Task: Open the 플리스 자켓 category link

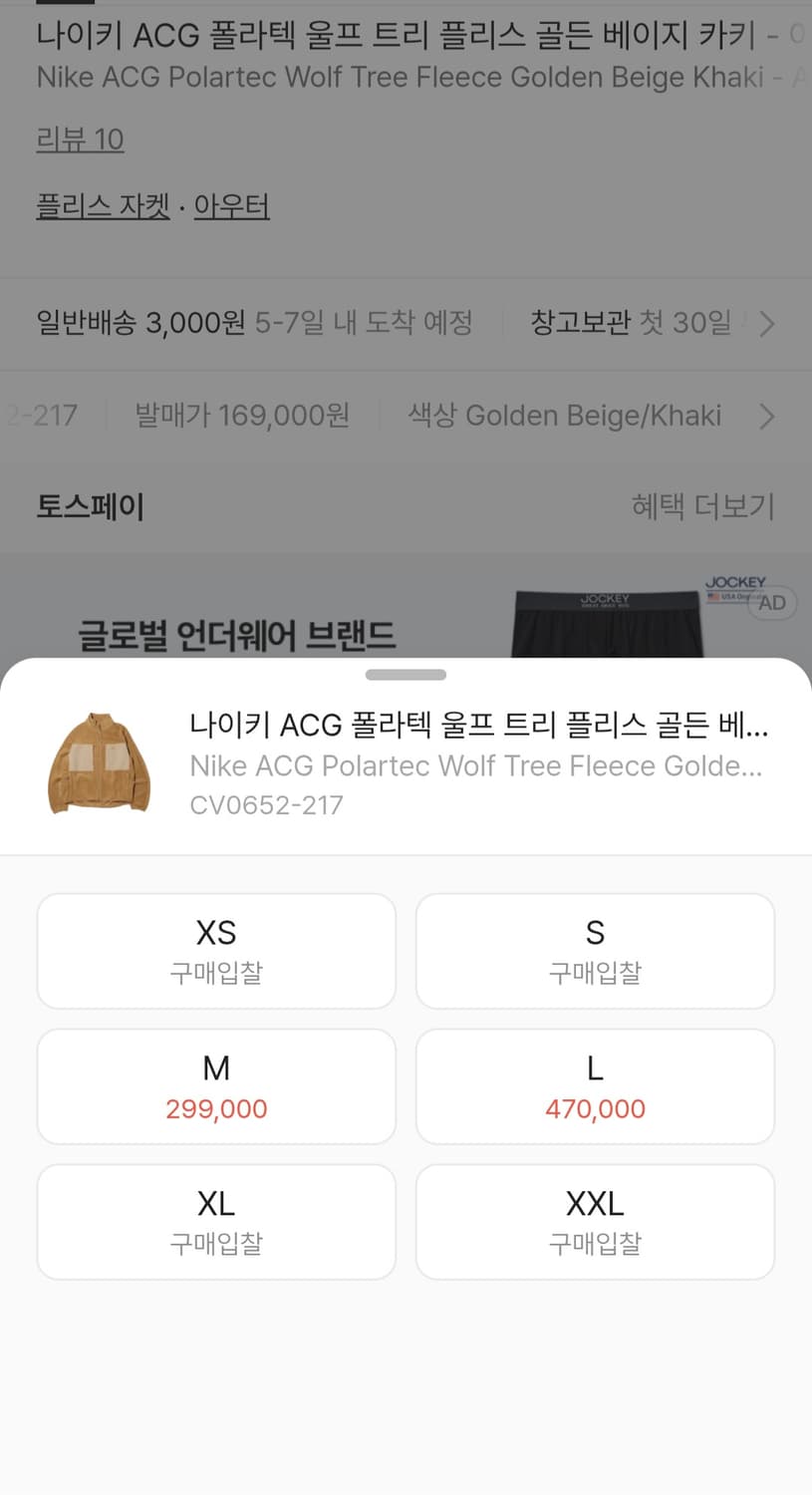Action: coord(102,204)
